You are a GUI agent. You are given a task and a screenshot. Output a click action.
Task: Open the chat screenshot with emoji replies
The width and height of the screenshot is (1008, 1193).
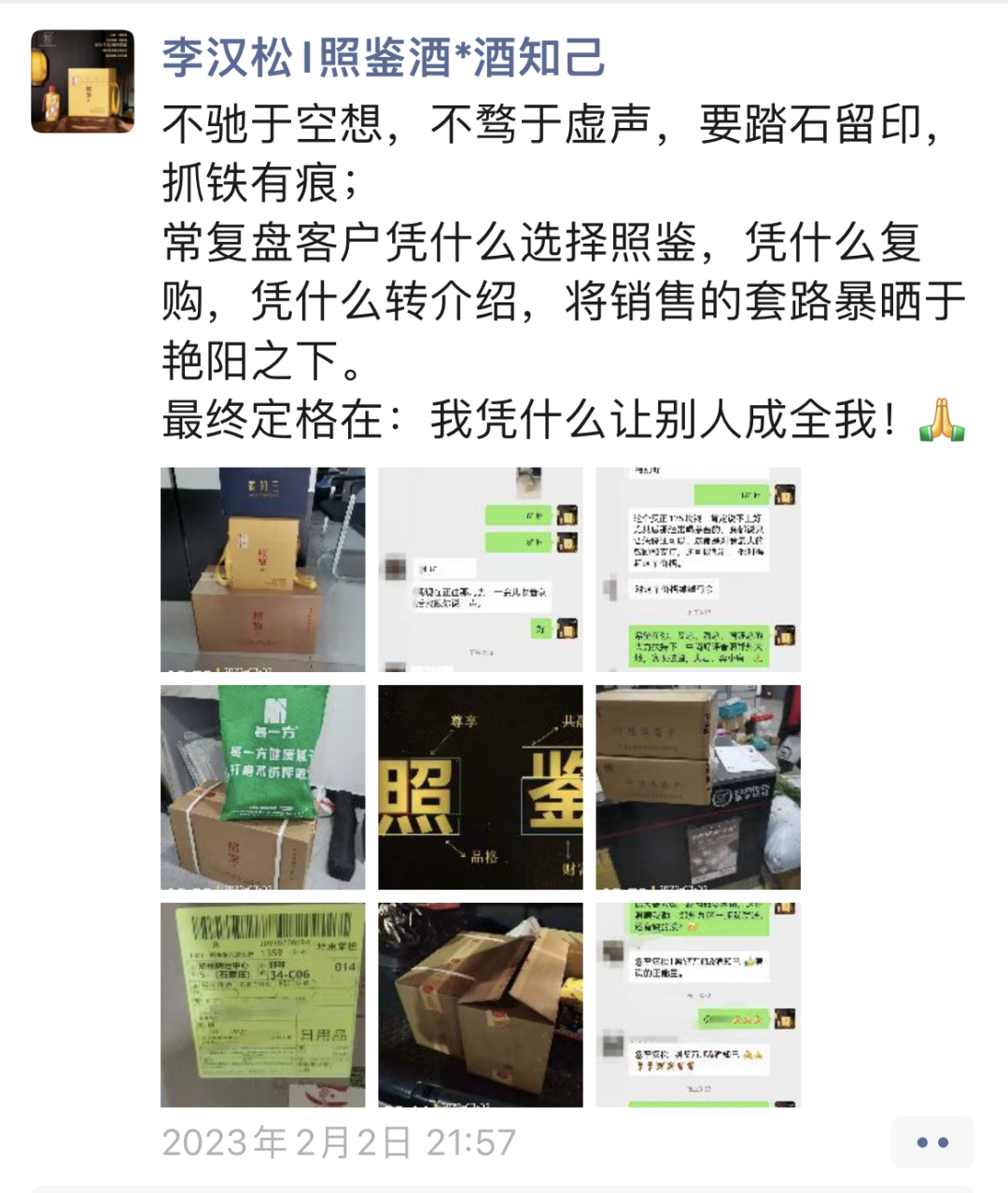pyautogui.click(x=698, y=1004)
